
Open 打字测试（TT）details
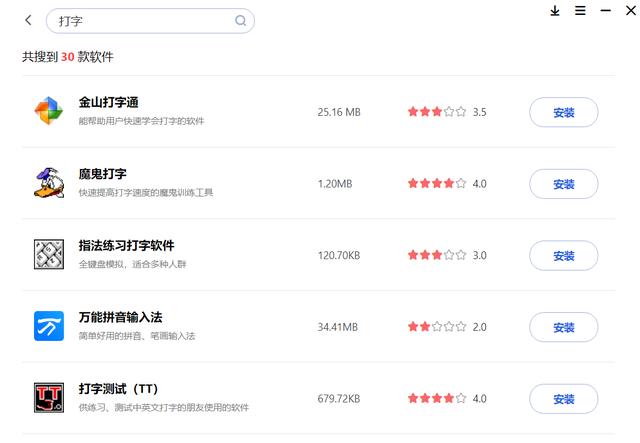tap(119, 388)
